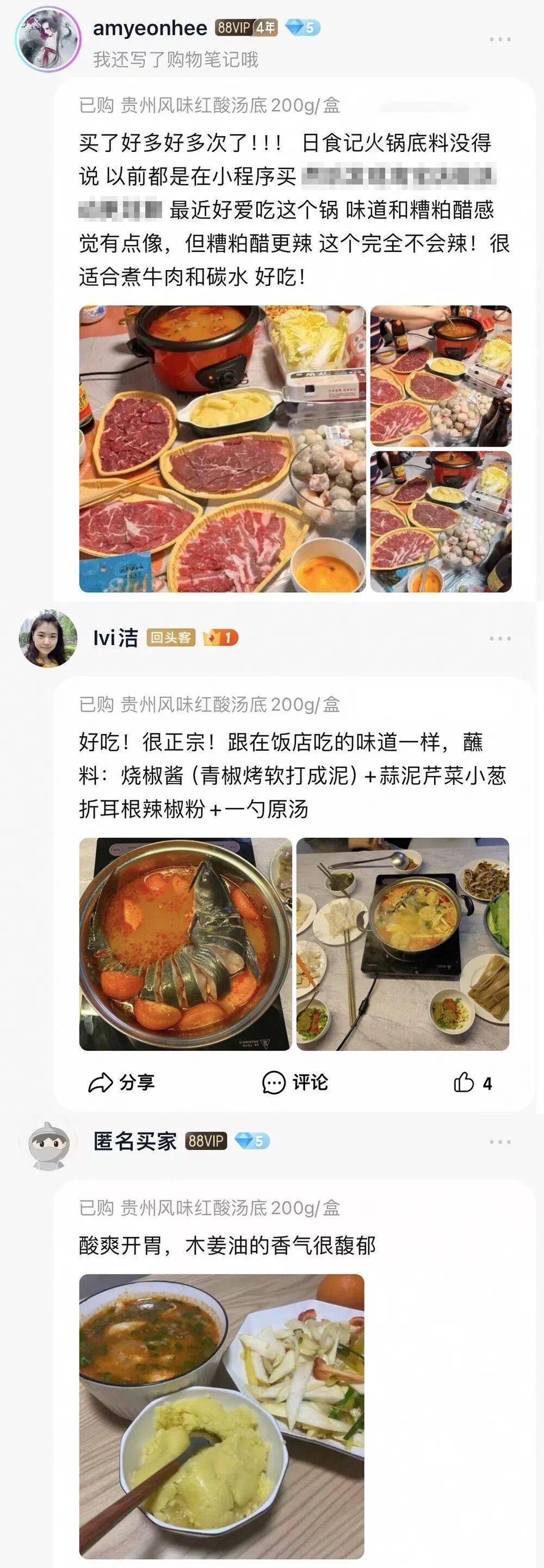Image resolution: width=544 pixels, height=1568 pixels.
Task: Open overflow menu on lvi洁's review
Action: pos(499,639)
